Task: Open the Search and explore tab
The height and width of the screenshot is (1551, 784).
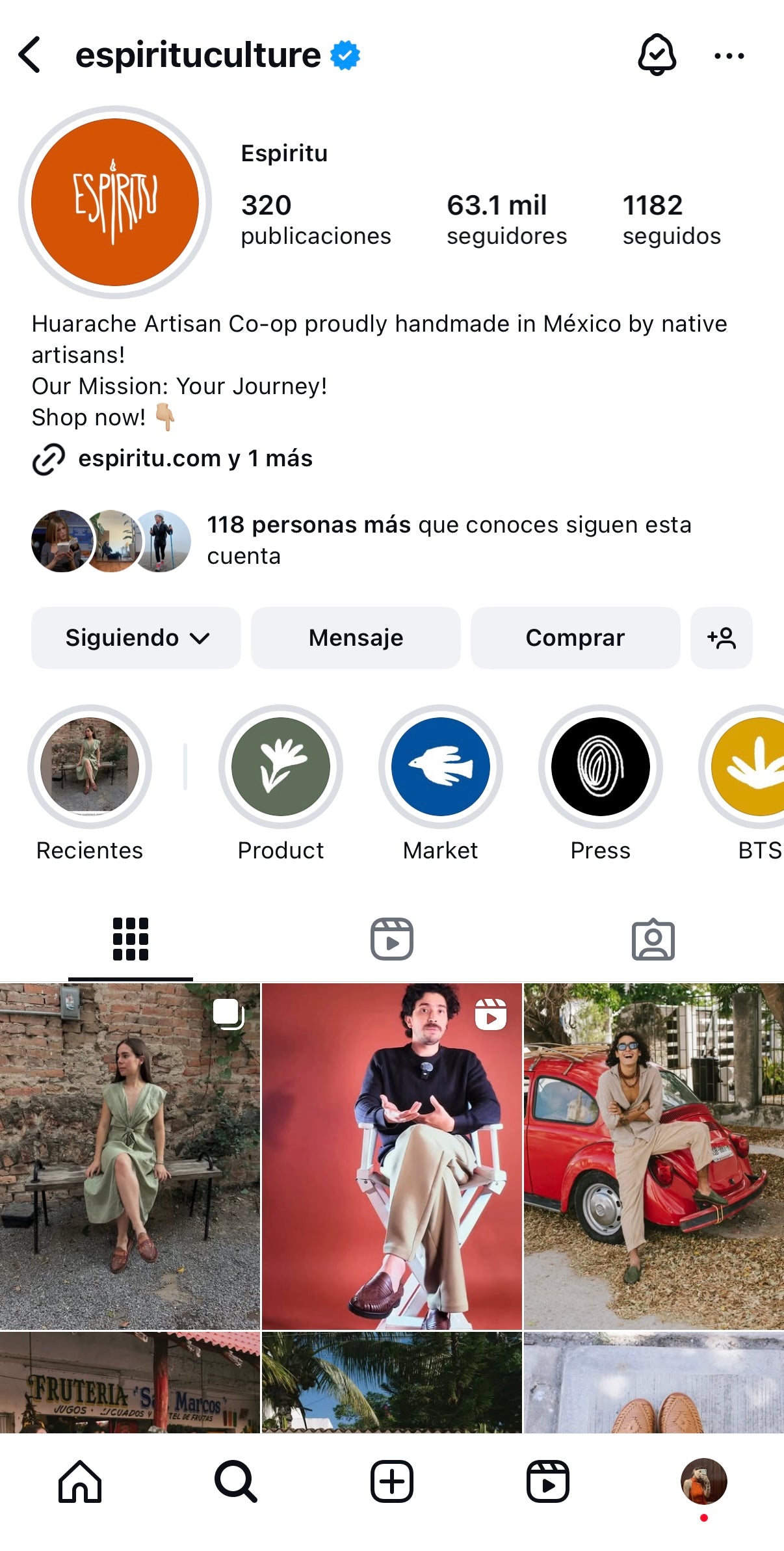Action: [236, 1481]
